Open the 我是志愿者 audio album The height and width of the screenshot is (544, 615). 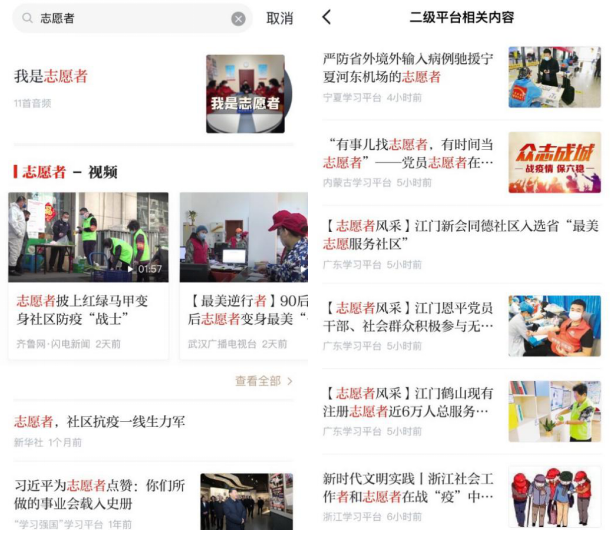(x=150, y=87)
